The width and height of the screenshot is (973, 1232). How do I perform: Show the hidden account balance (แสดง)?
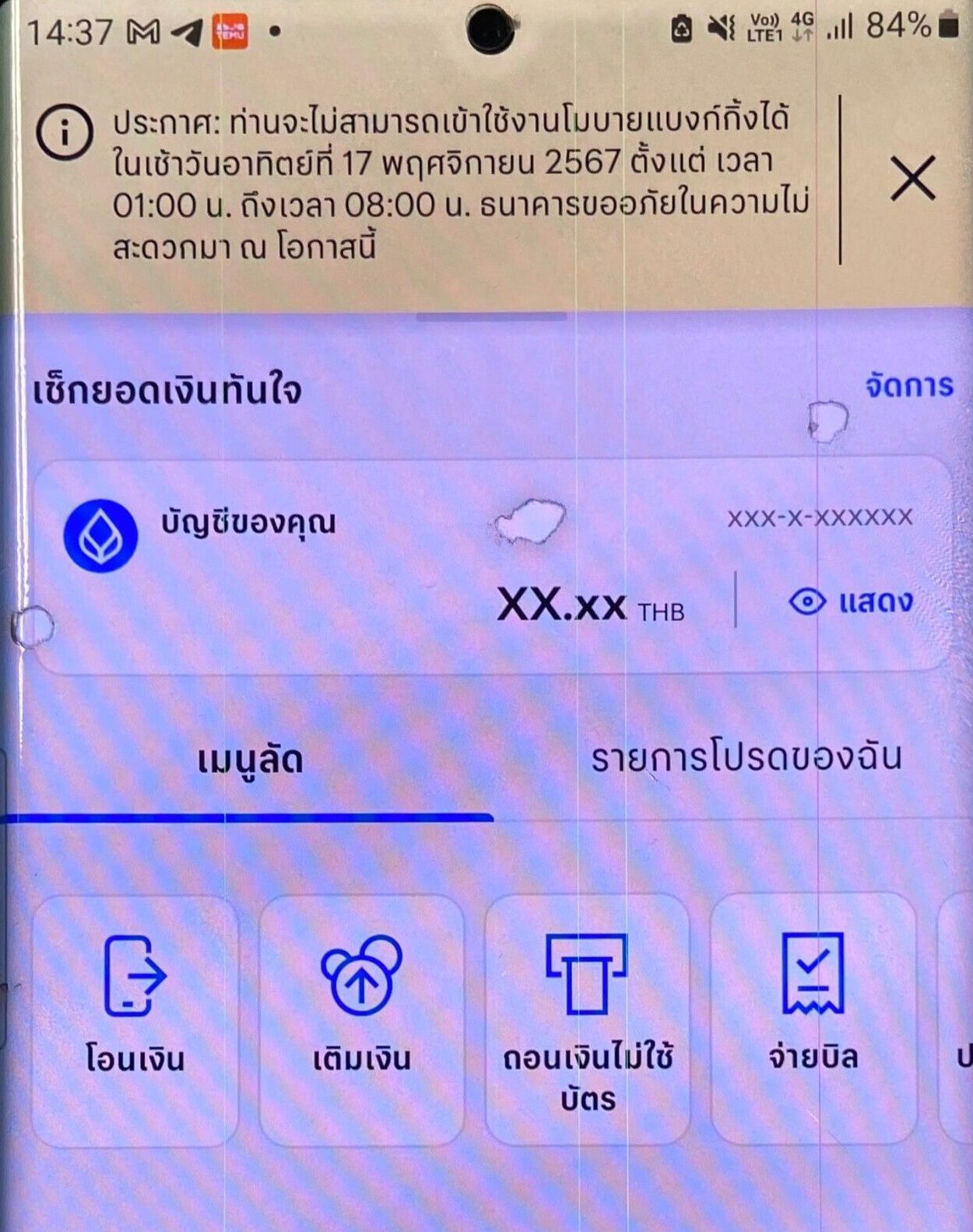[x=852, y=602]
